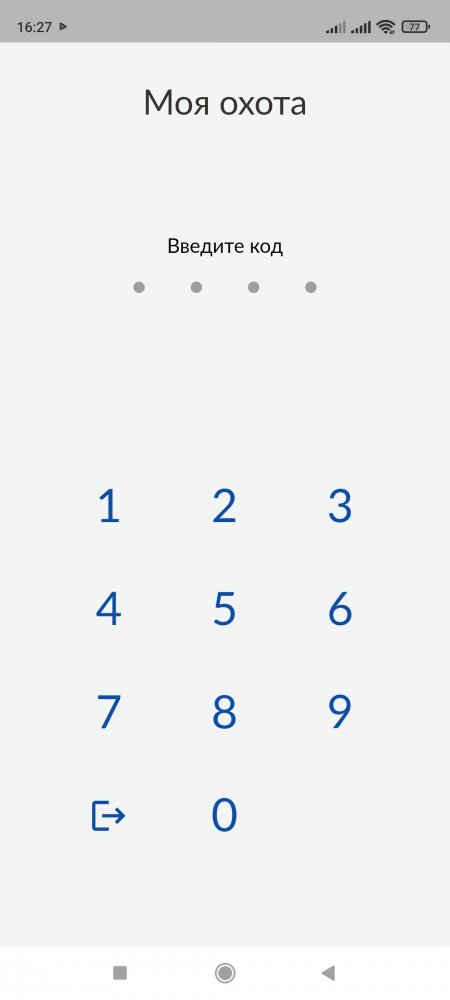The image size is (450, 1000).
Task: Tap the number 6 key
Action: 340,609
